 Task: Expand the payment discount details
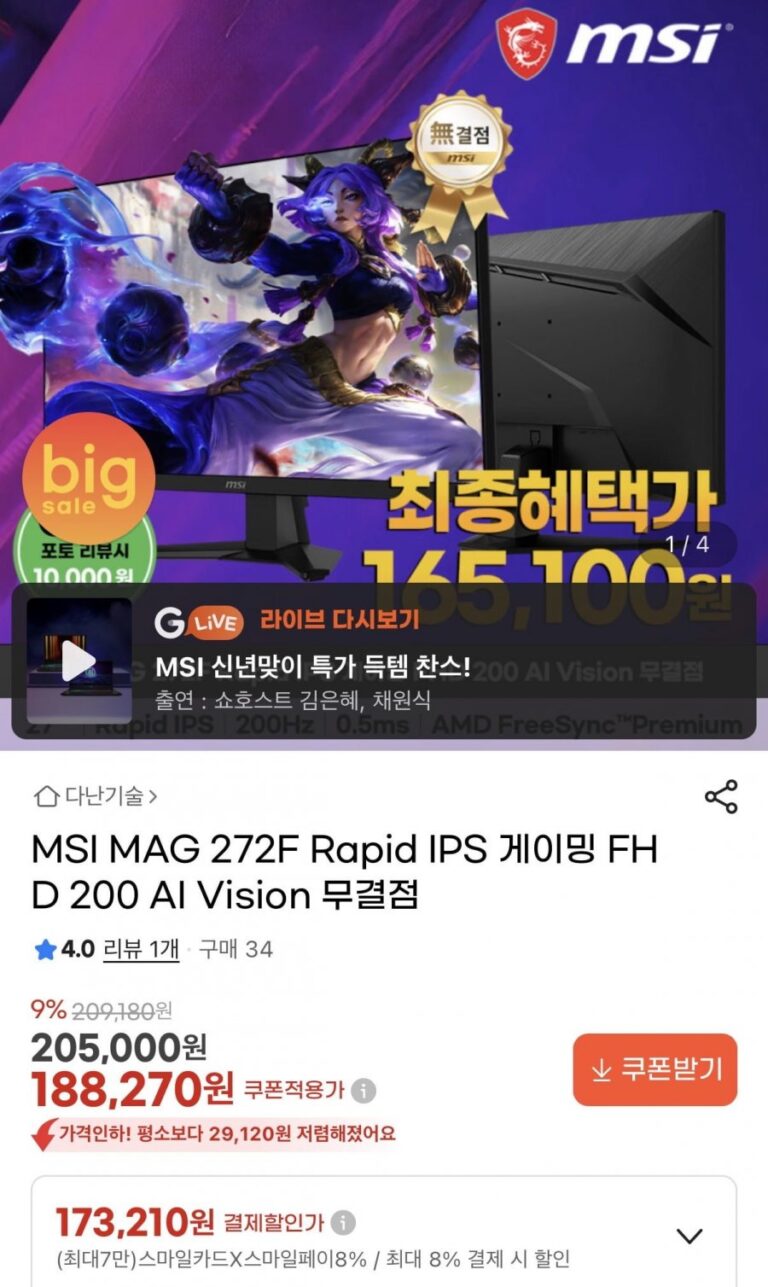point(689,1236)
